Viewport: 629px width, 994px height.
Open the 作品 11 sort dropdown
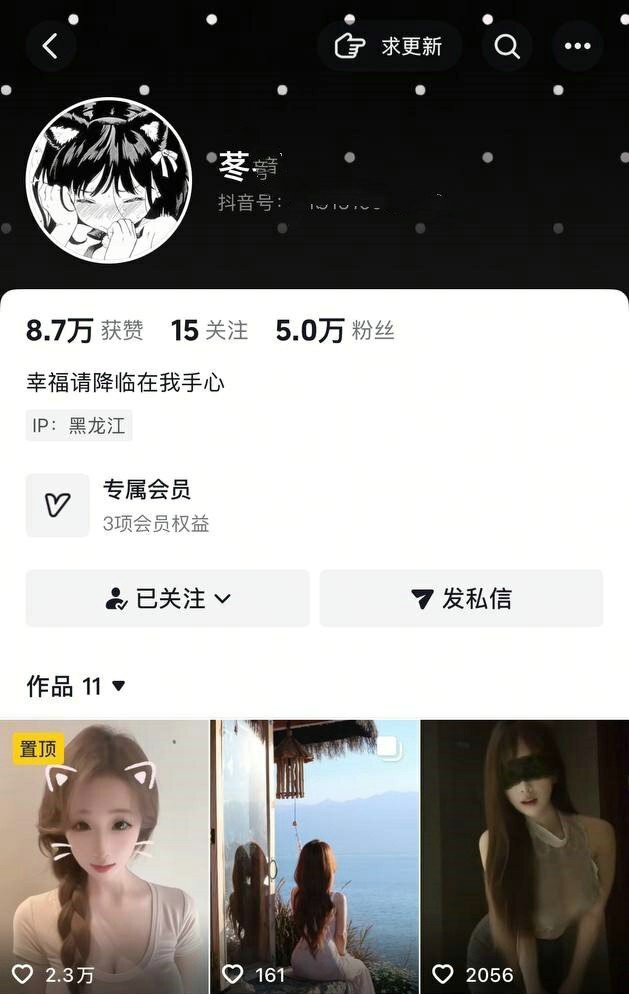(x=76, y=686)
